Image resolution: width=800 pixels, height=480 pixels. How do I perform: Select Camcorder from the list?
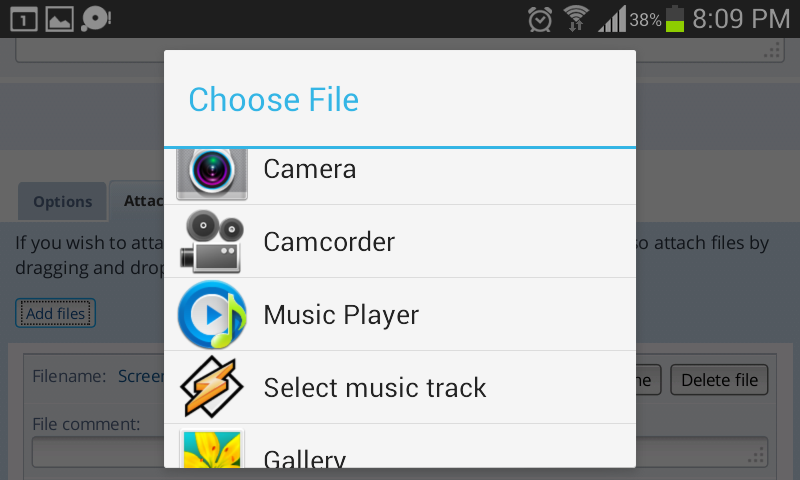[x=400, y=242]
